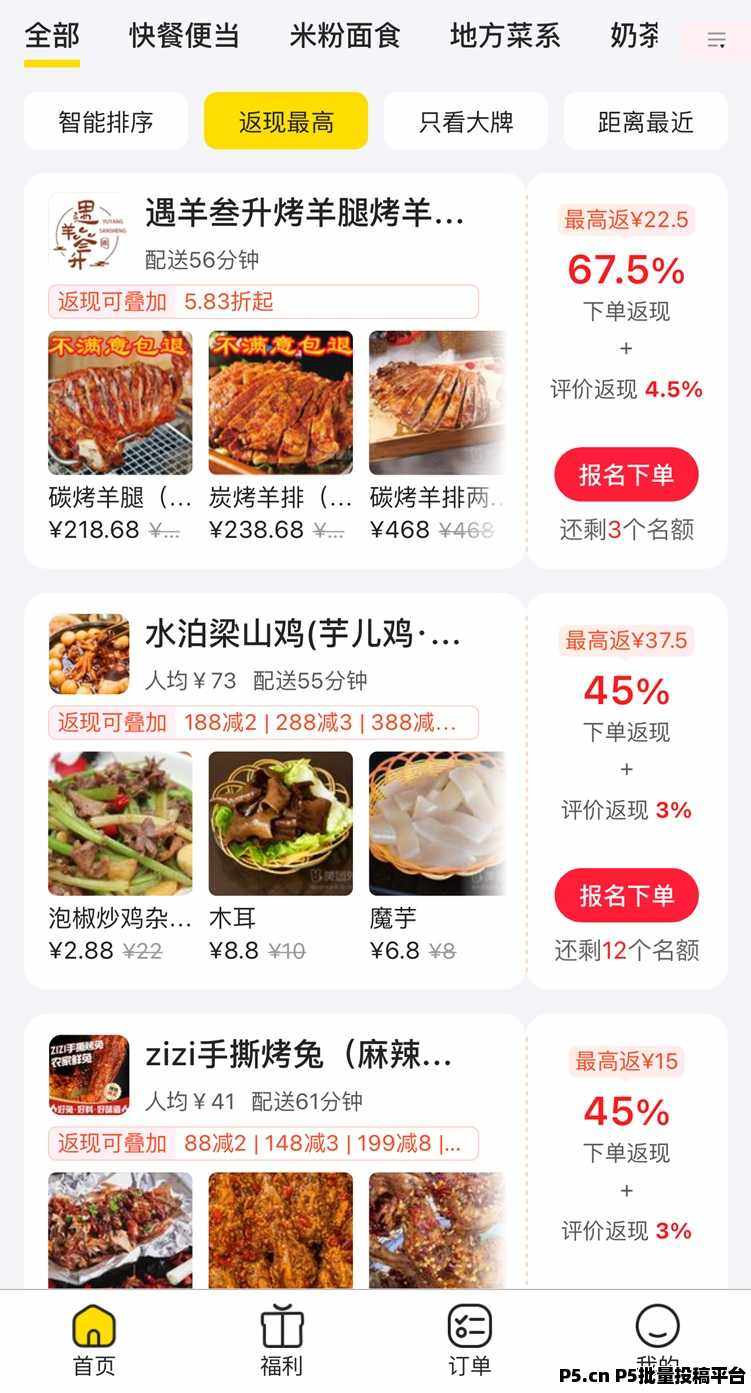Tap 报名下单 for the 67.5% cashback deal
Image resolution: width=751 pixels, height=1393 pixels.
click(x=626, y=475)
